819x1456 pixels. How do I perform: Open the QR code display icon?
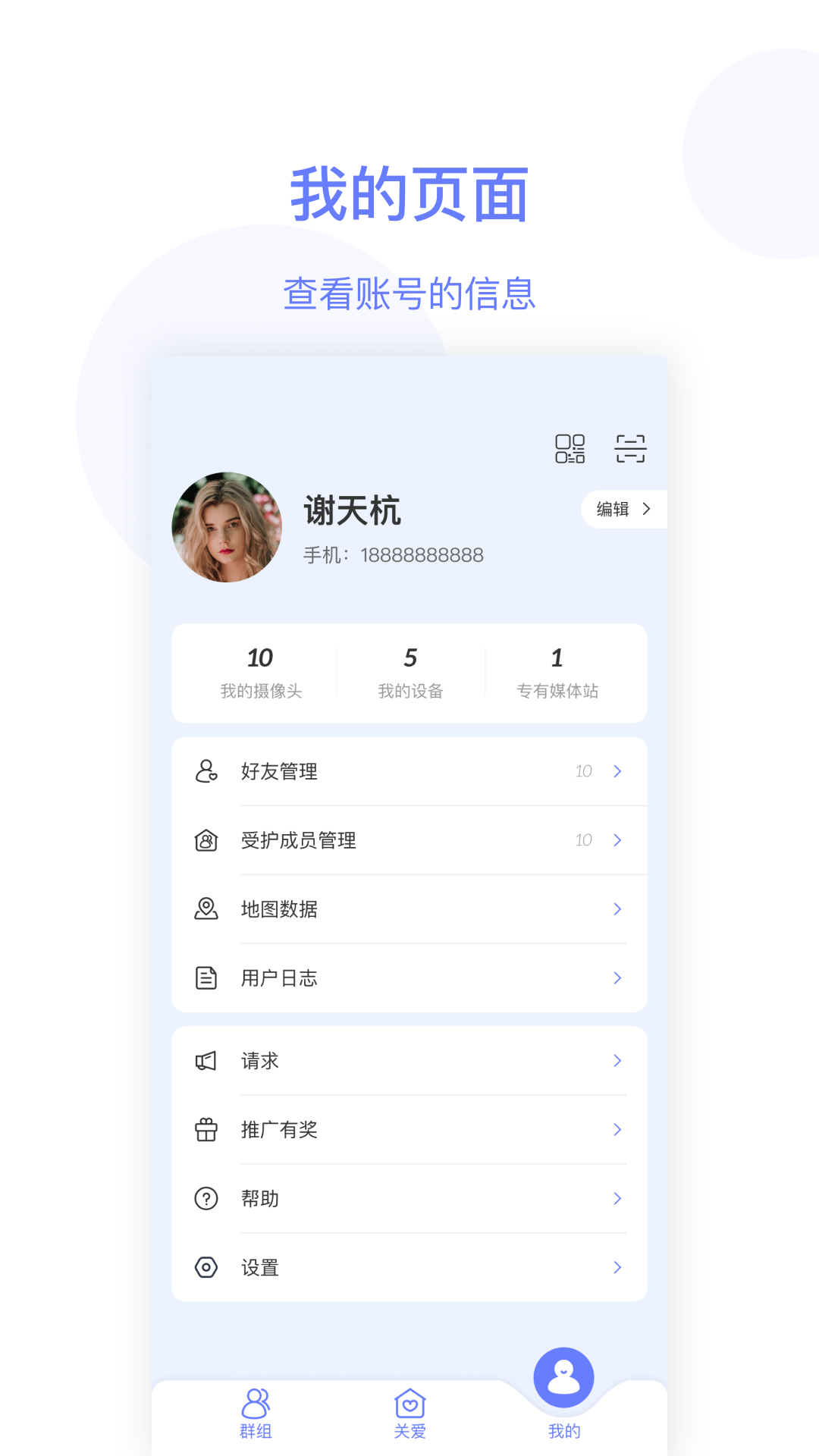570,448
